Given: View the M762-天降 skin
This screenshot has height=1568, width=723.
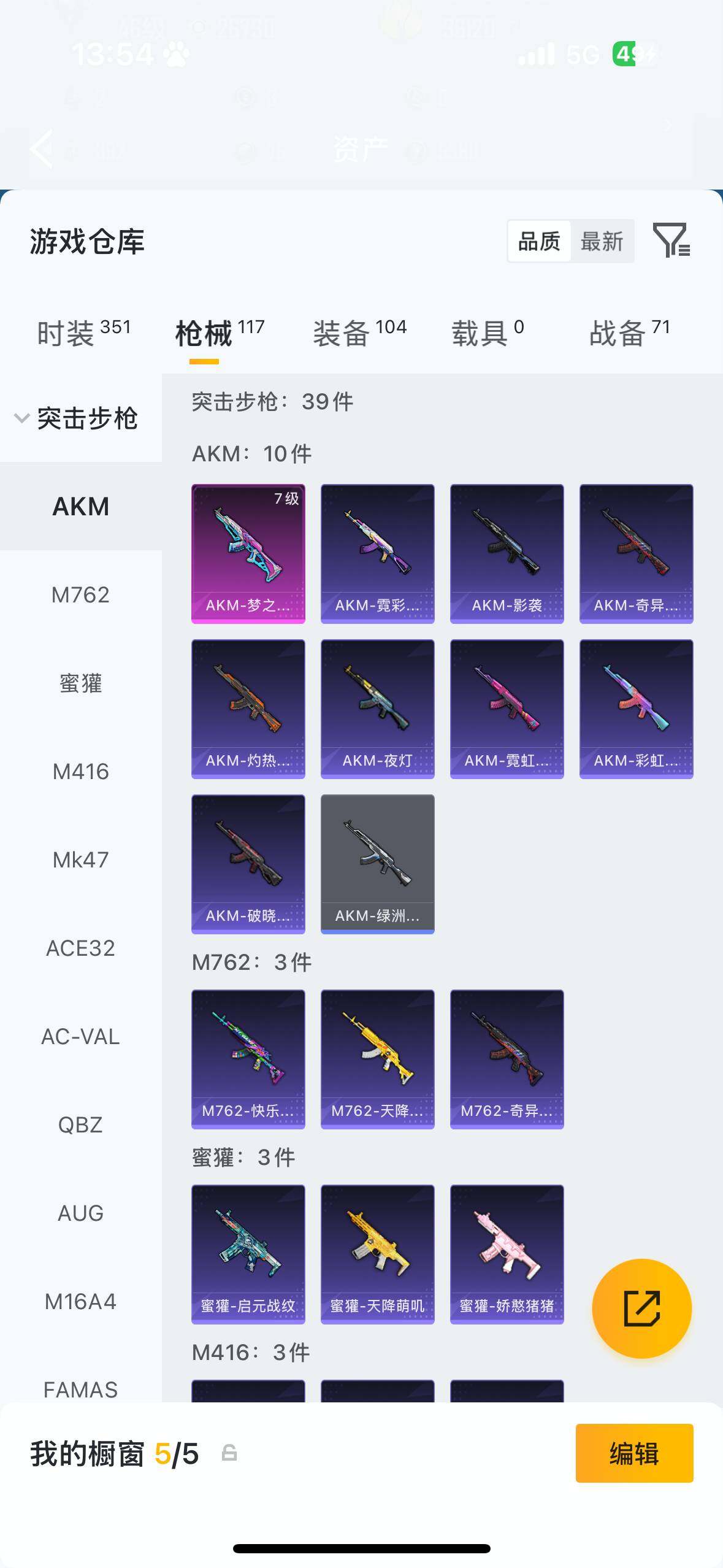Looking at the screenshot, I should click(x=377, y=1059).
